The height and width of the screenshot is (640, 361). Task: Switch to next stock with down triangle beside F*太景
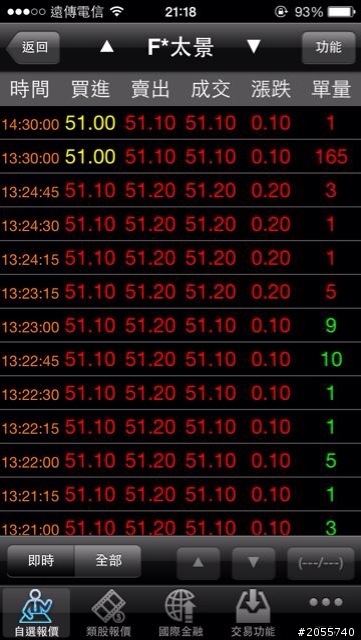(254, 47)
